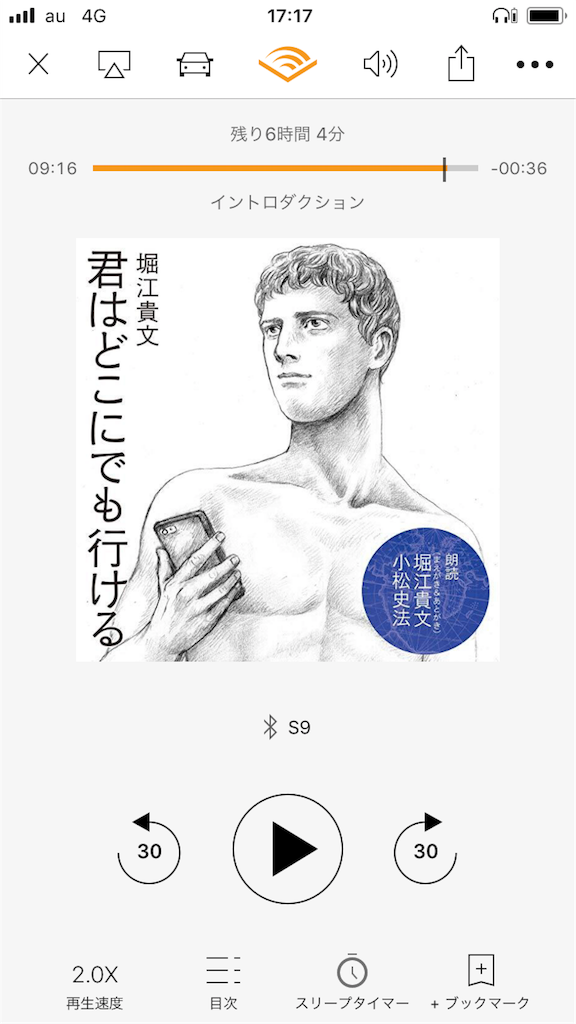This screenshot has height=1024, width=576.
Task: Tap the audiobook cover artwork
Action: tap(288, 450)
